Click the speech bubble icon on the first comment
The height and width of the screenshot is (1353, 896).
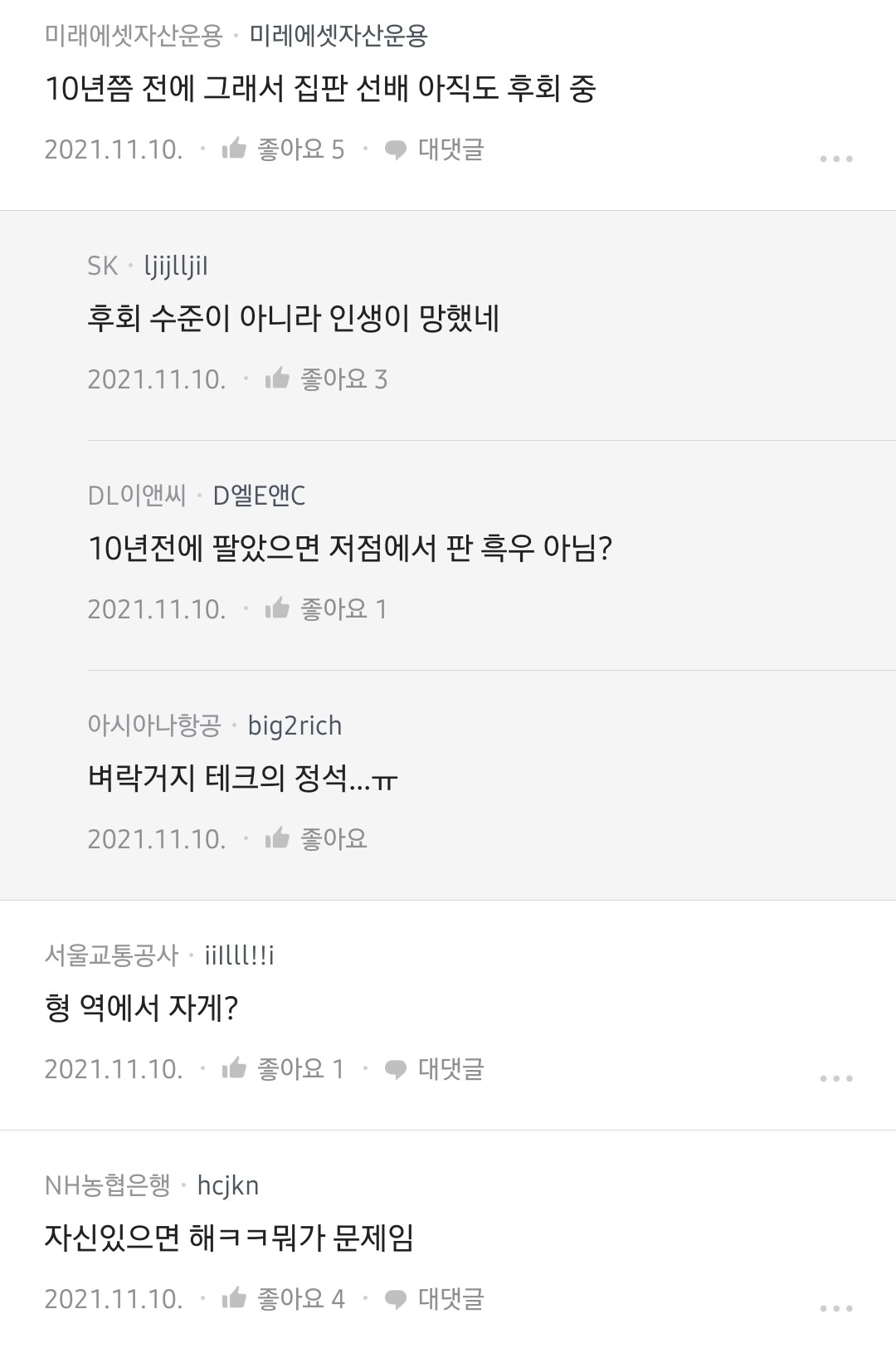point(395,149)
